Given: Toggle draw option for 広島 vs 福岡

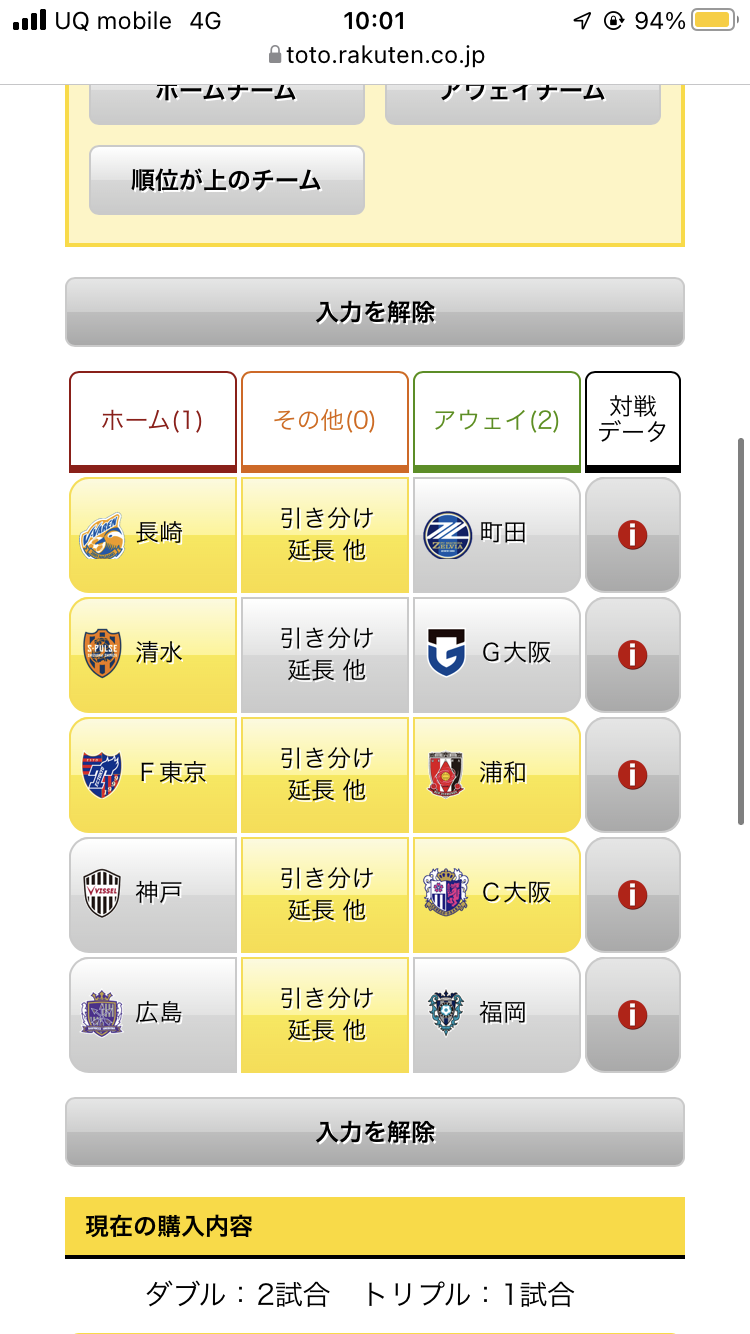Looking at the screenshot, I should pos(325,1015).
